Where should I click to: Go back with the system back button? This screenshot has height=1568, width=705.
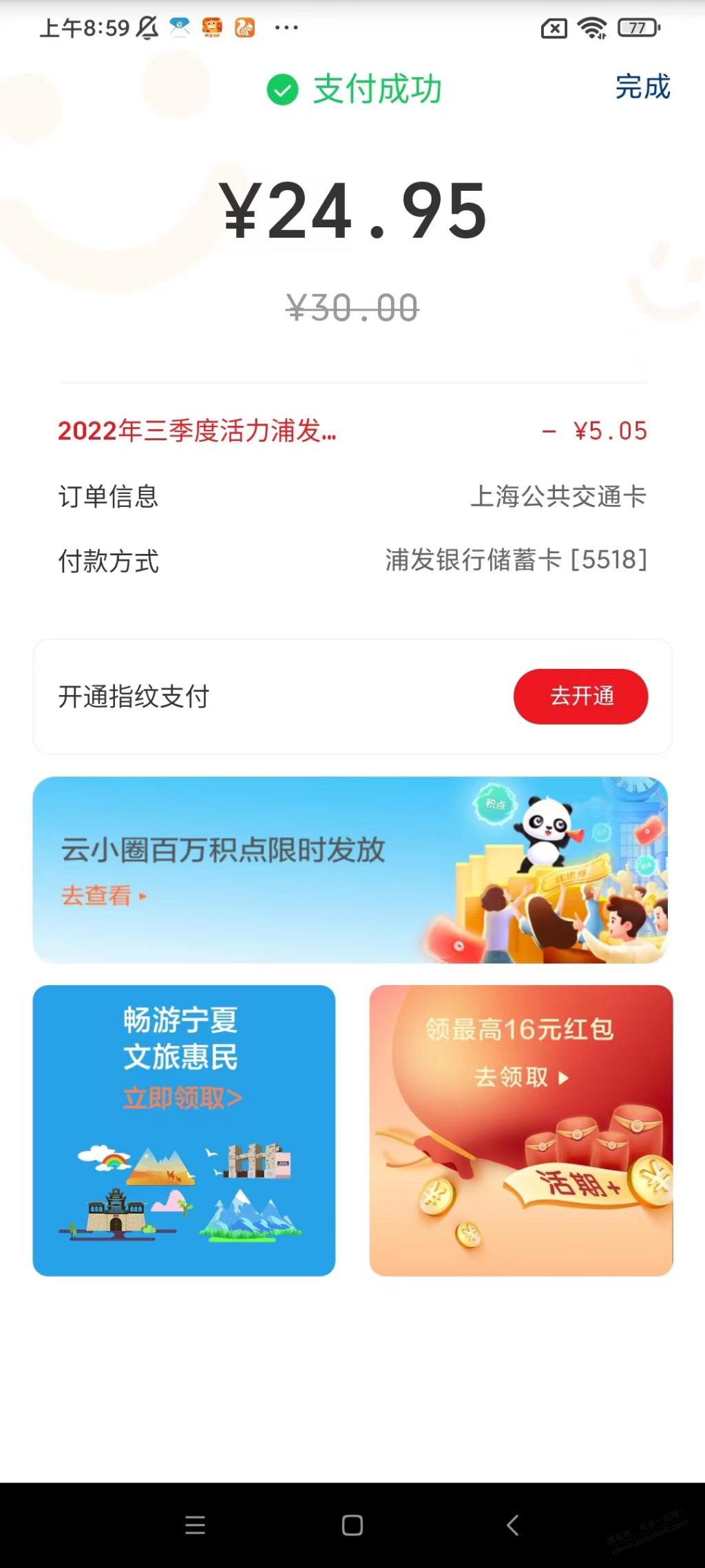[x=512, y=1525]
